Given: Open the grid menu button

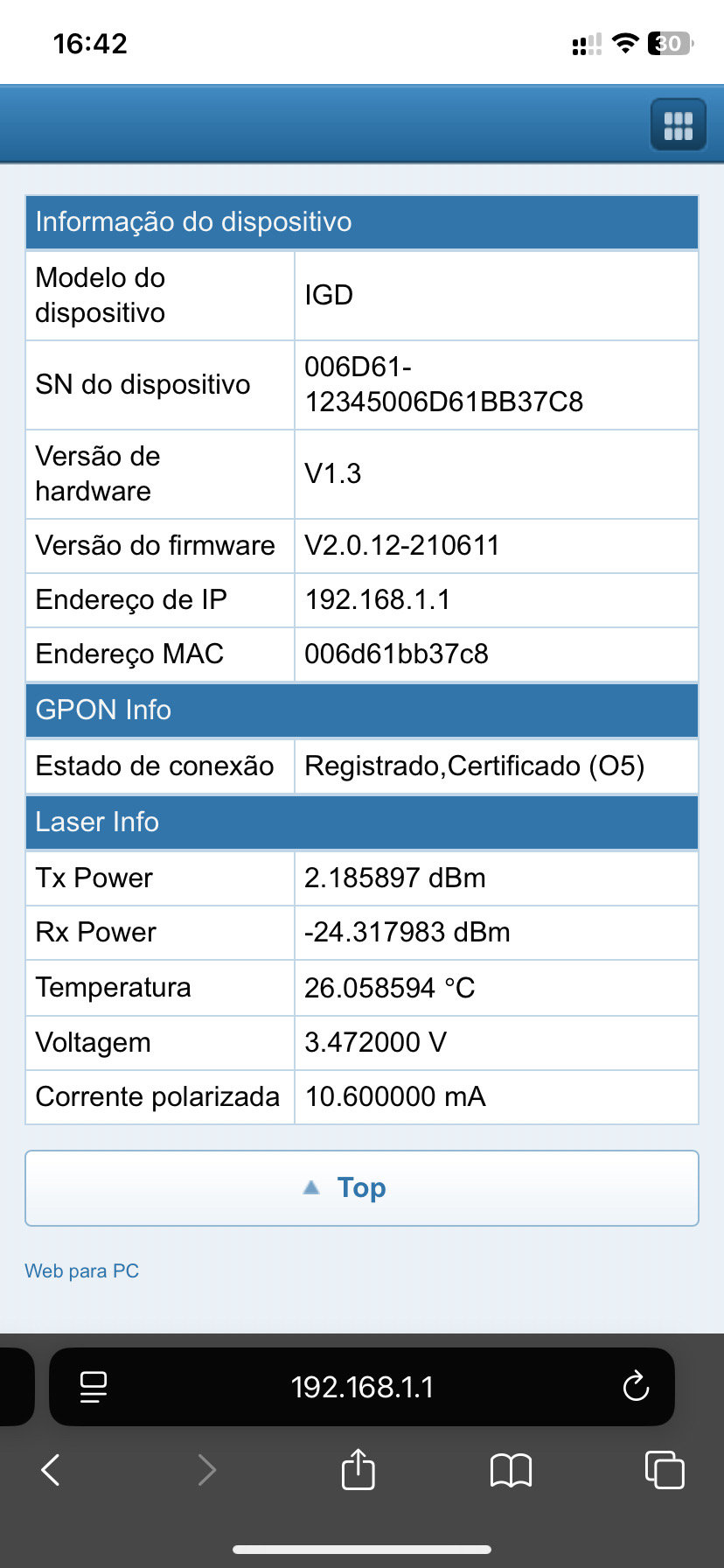Looking at the screenshot, I should [678, 125].
